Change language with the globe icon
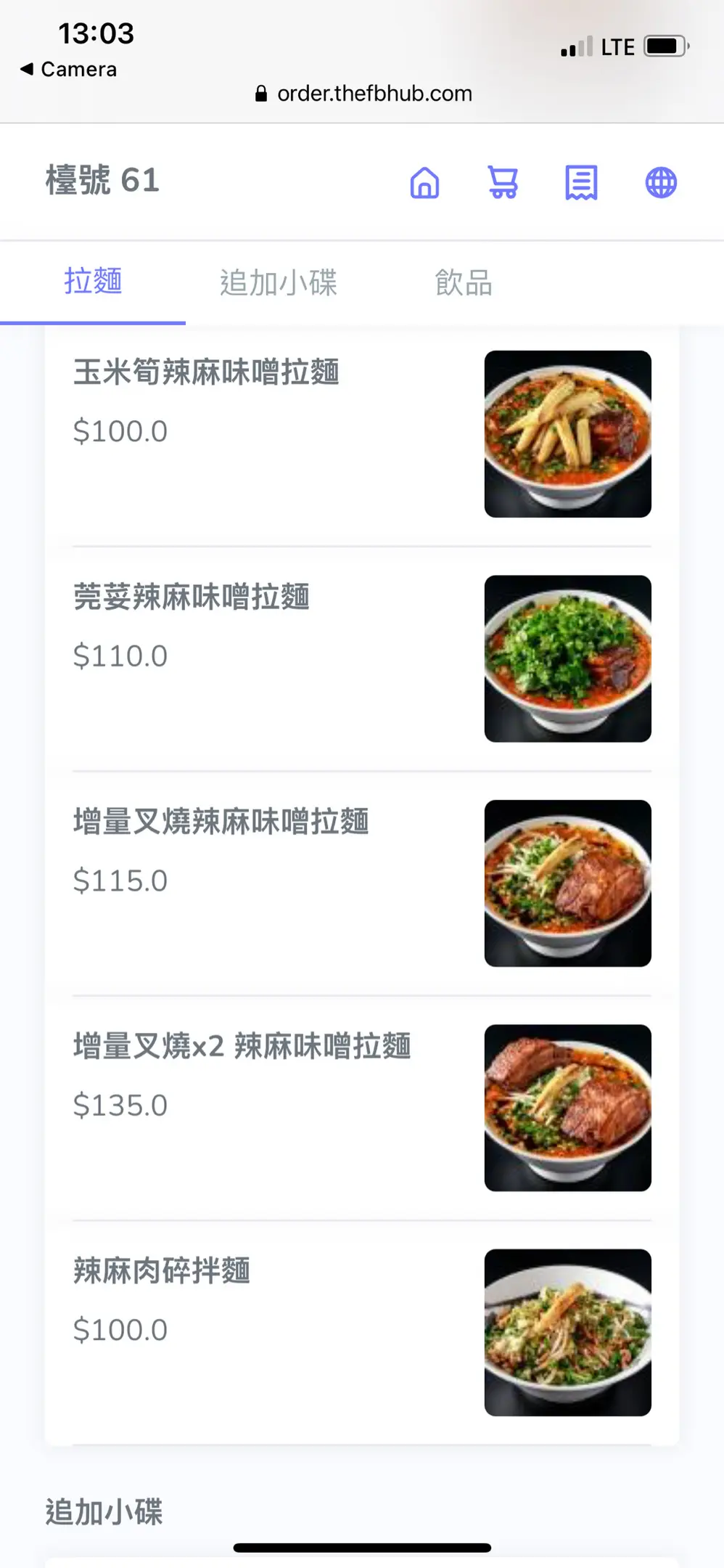Screen dimensions: 724x1568 pyautogui.click(x=661, y=183)
